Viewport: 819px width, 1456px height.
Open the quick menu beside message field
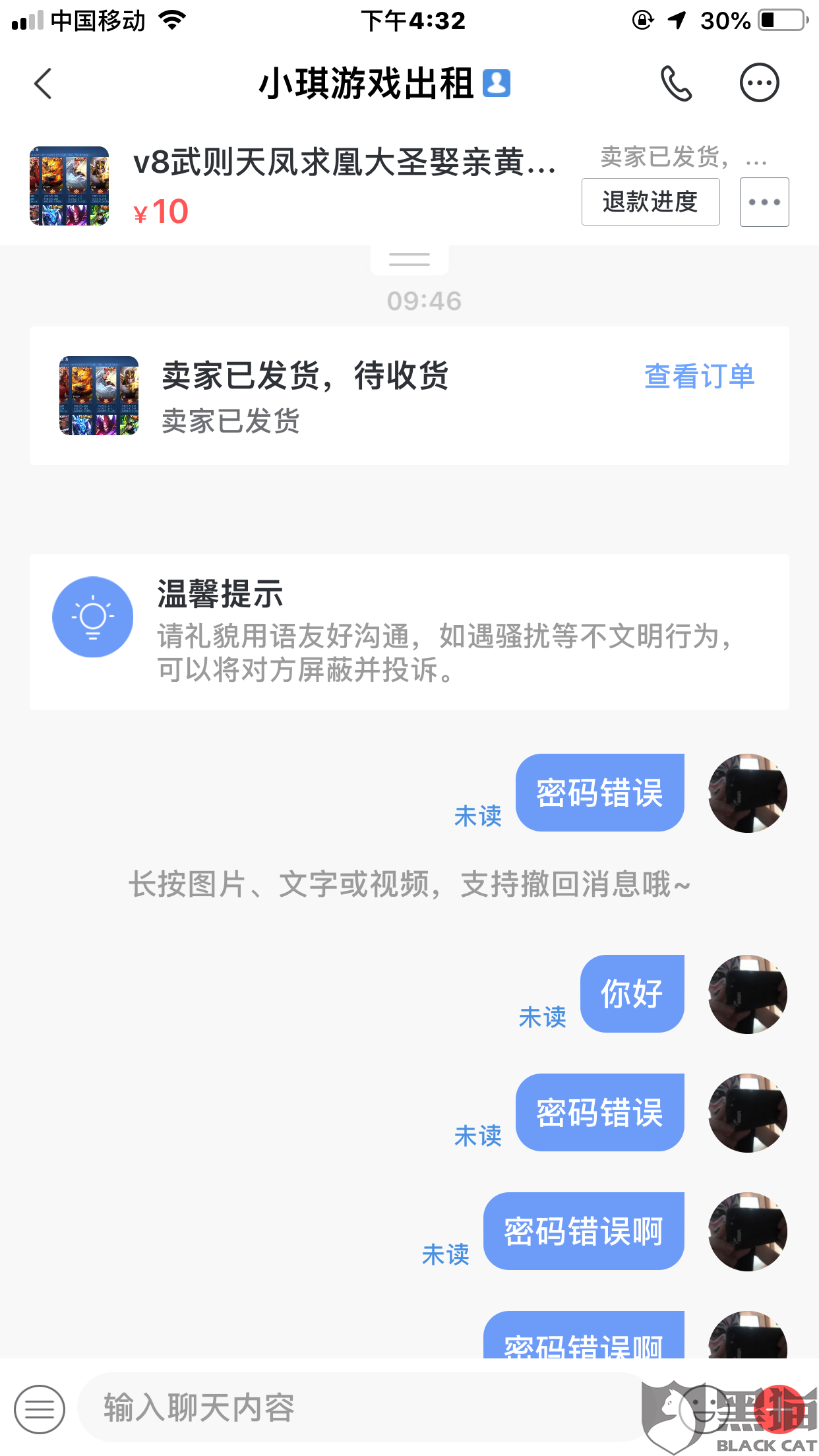tap(40, 1409)
